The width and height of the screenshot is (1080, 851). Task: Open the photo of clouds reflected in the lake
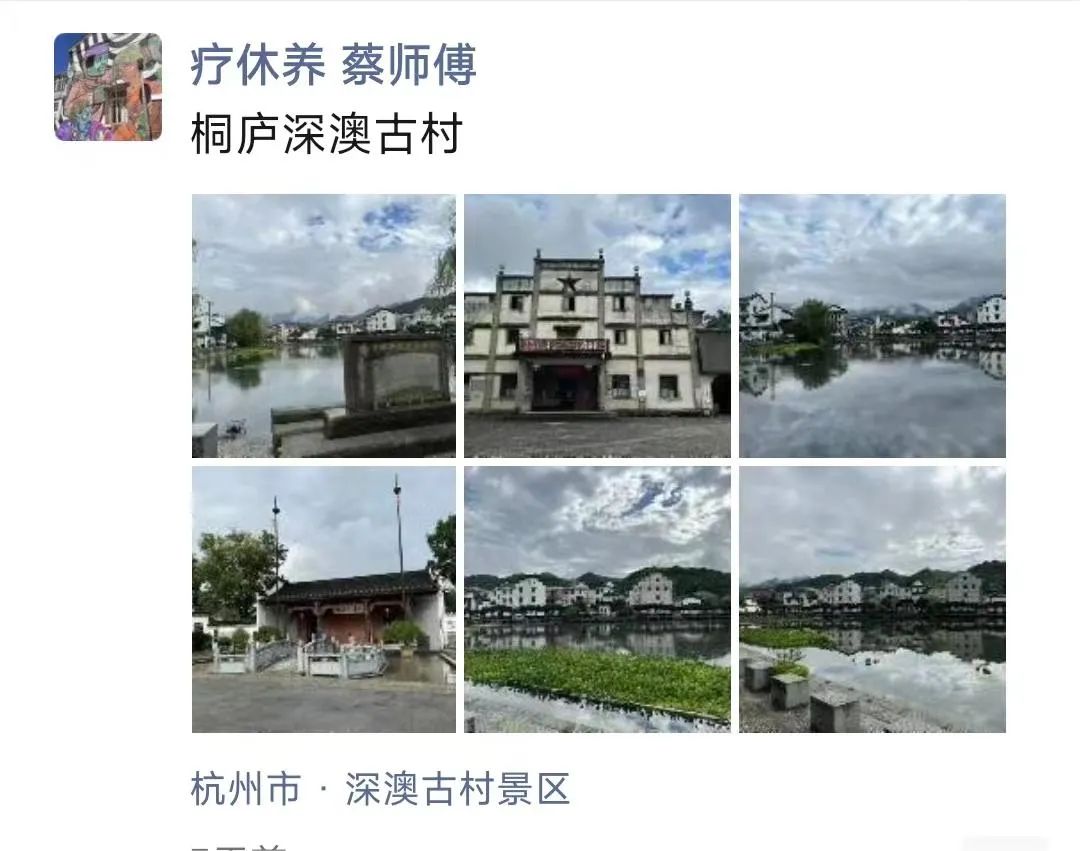tap(872, 326)
